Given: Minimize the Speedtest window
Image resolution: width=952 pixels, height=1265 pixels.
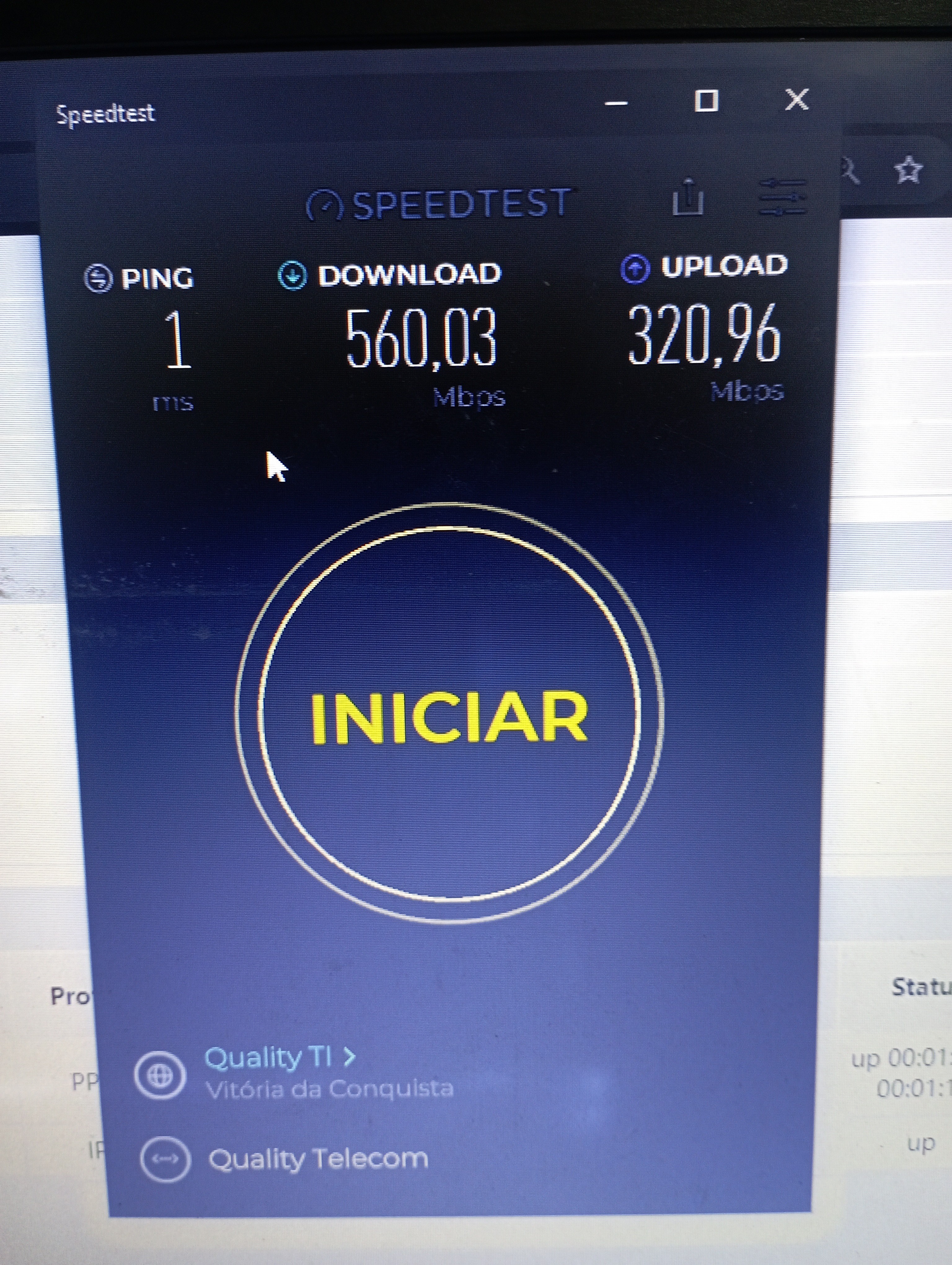Looking at the screenshot, I should (616, 104).
